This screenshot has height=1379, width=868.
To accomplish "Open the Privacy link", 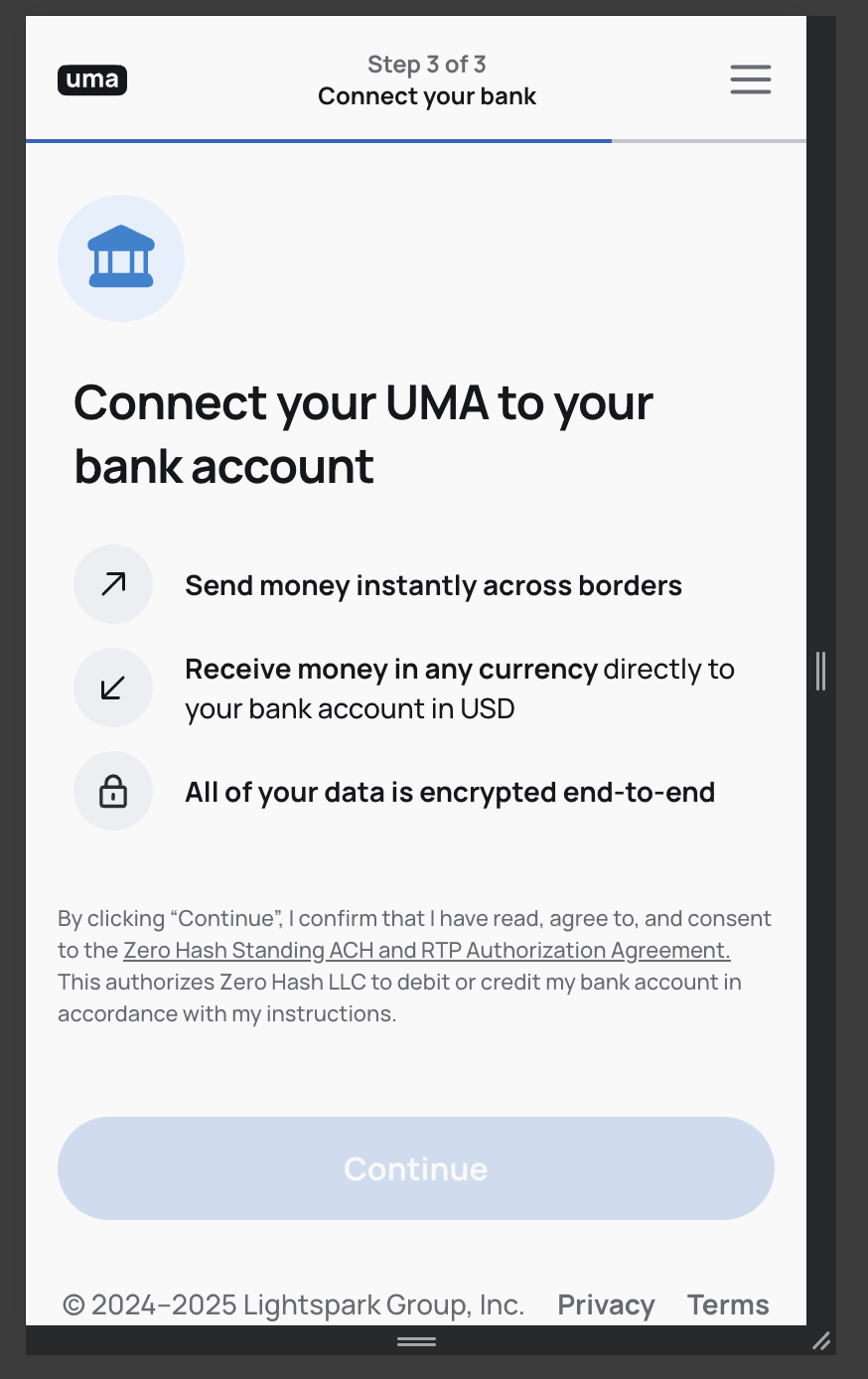I will 606,1304.
